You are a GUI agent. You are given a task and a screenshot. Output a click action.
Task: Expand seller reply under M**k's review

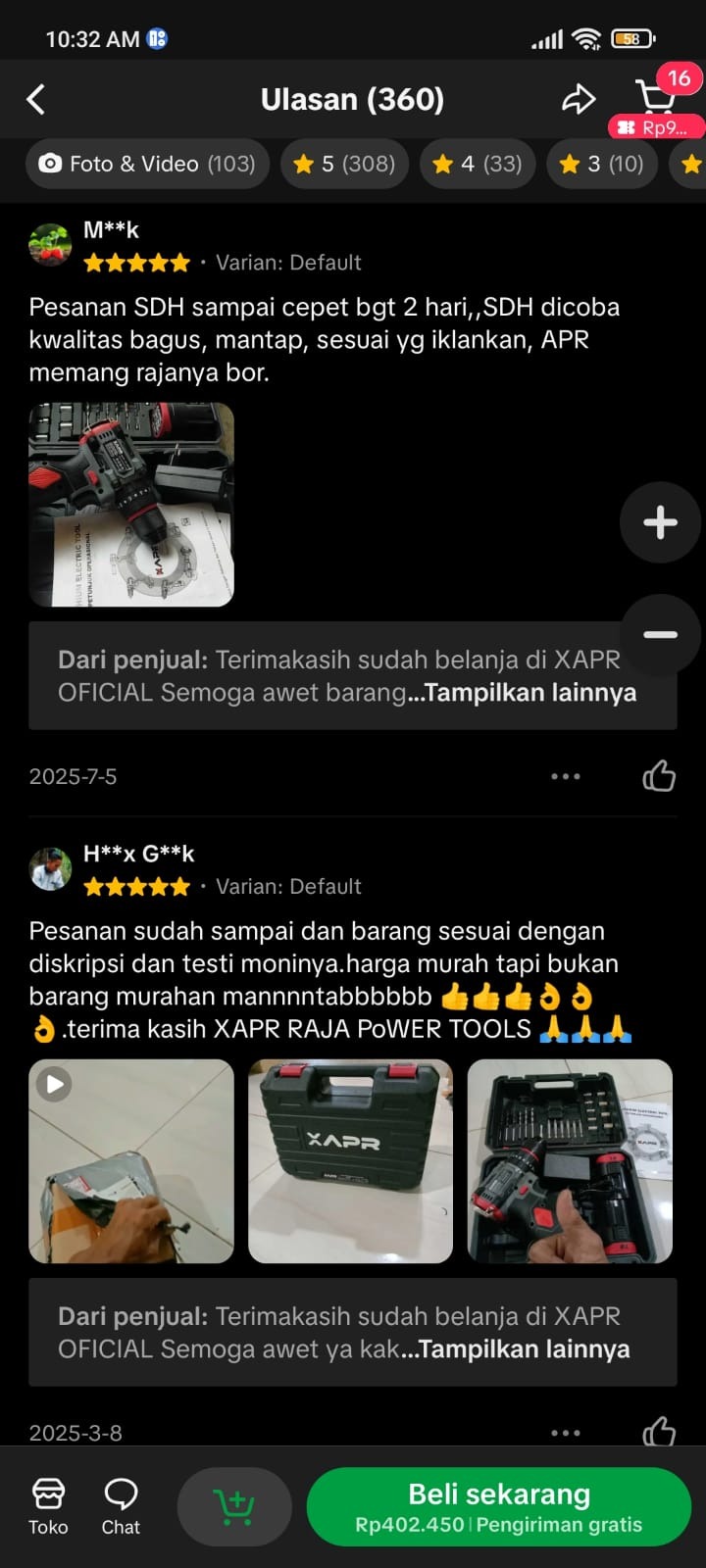tap(530, 693)
